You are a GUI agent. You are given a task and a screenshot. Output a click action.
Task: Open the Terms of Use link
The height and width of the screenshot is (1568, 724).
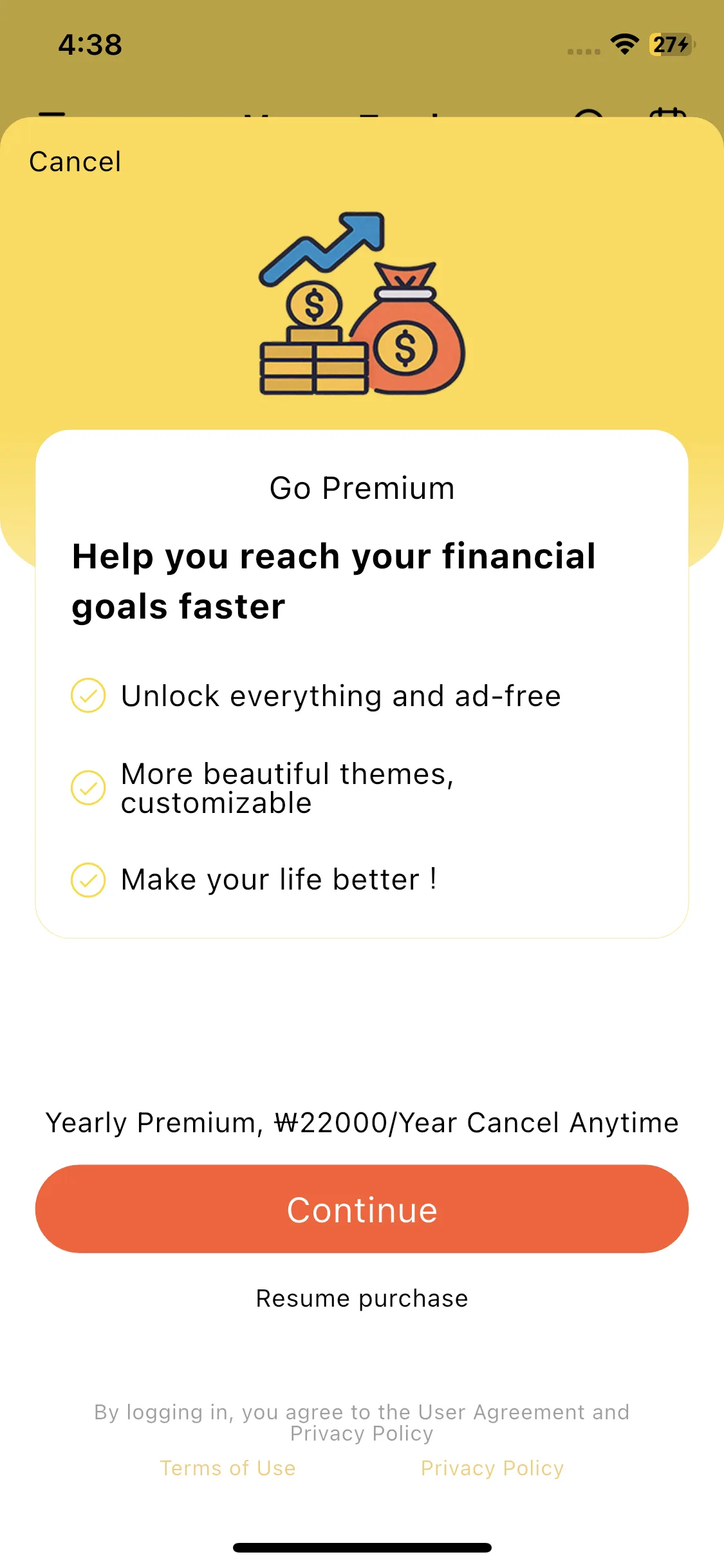228,1468
